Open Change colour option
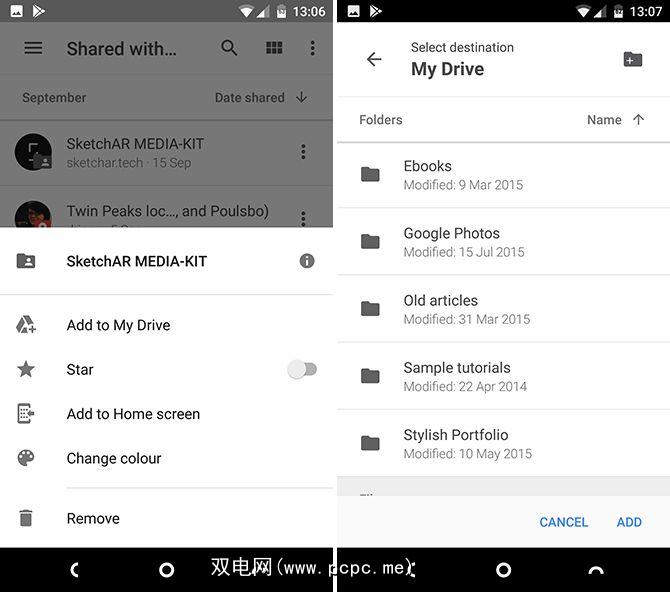The height and width of the screenshot is (592, 670). click(x=114, y=458)
